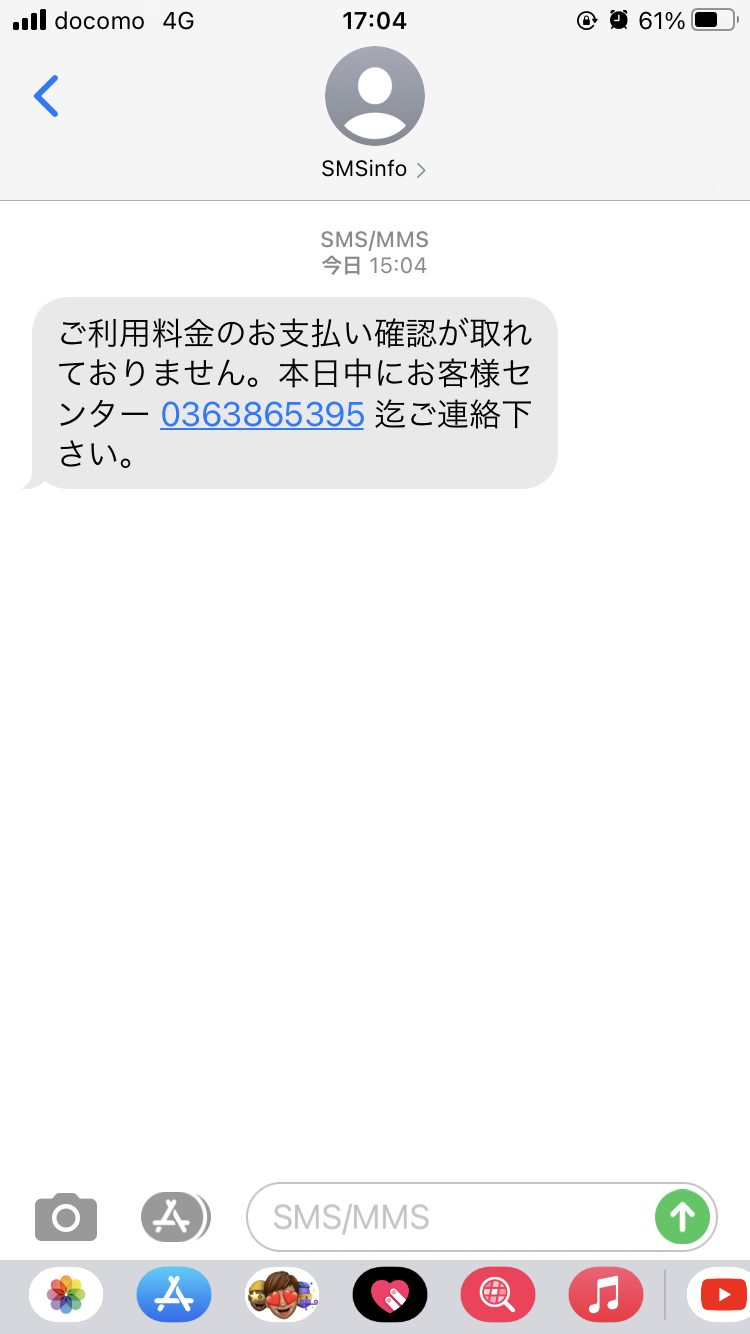Viewport: 750px width, 1334px height.
Task: Open the Music app in the strip
Action: click(x=606, y=1296)
